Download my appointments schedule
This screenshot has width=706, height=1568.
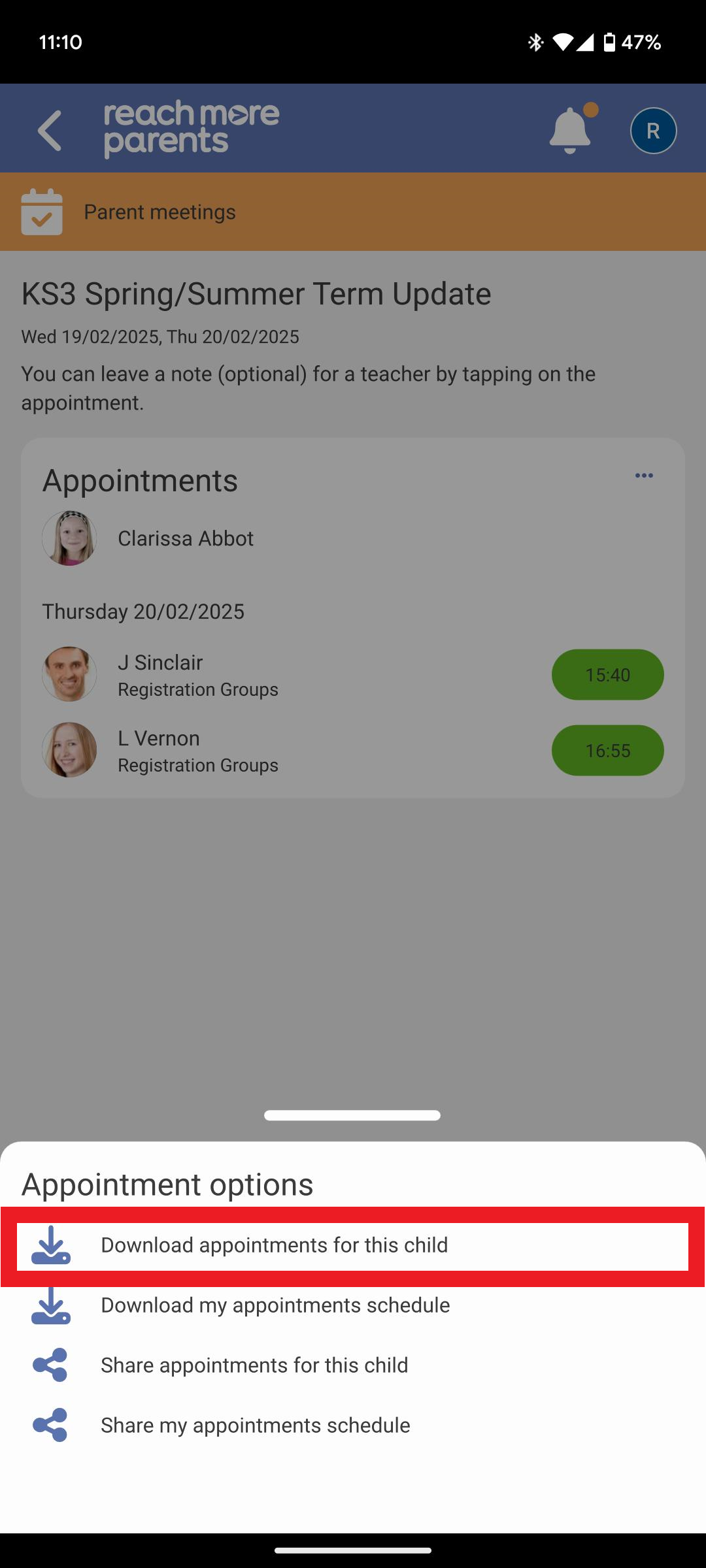pyautogui.click(x=275, y=1305)
